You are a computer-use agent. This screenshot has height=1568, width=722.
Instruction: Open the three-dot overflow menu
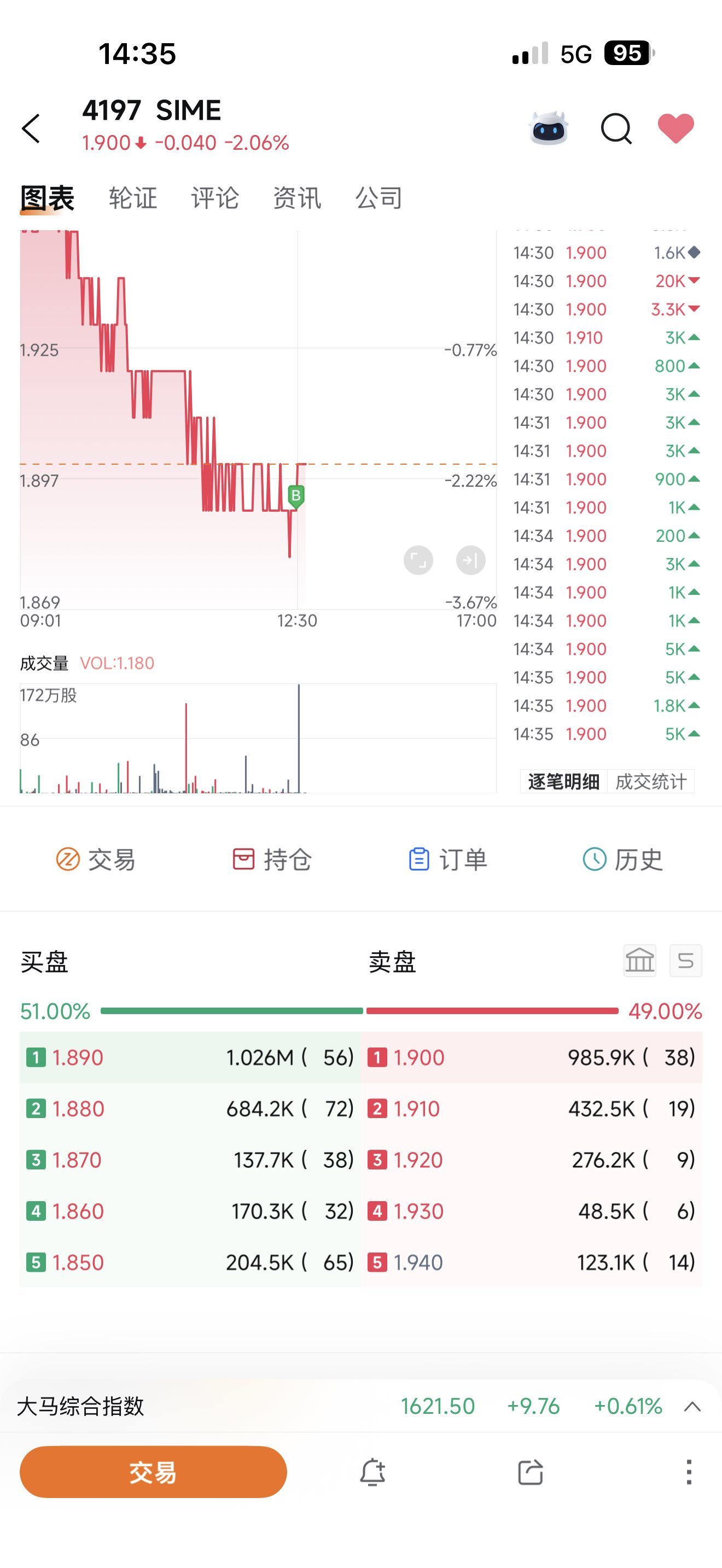point(689,1472)
